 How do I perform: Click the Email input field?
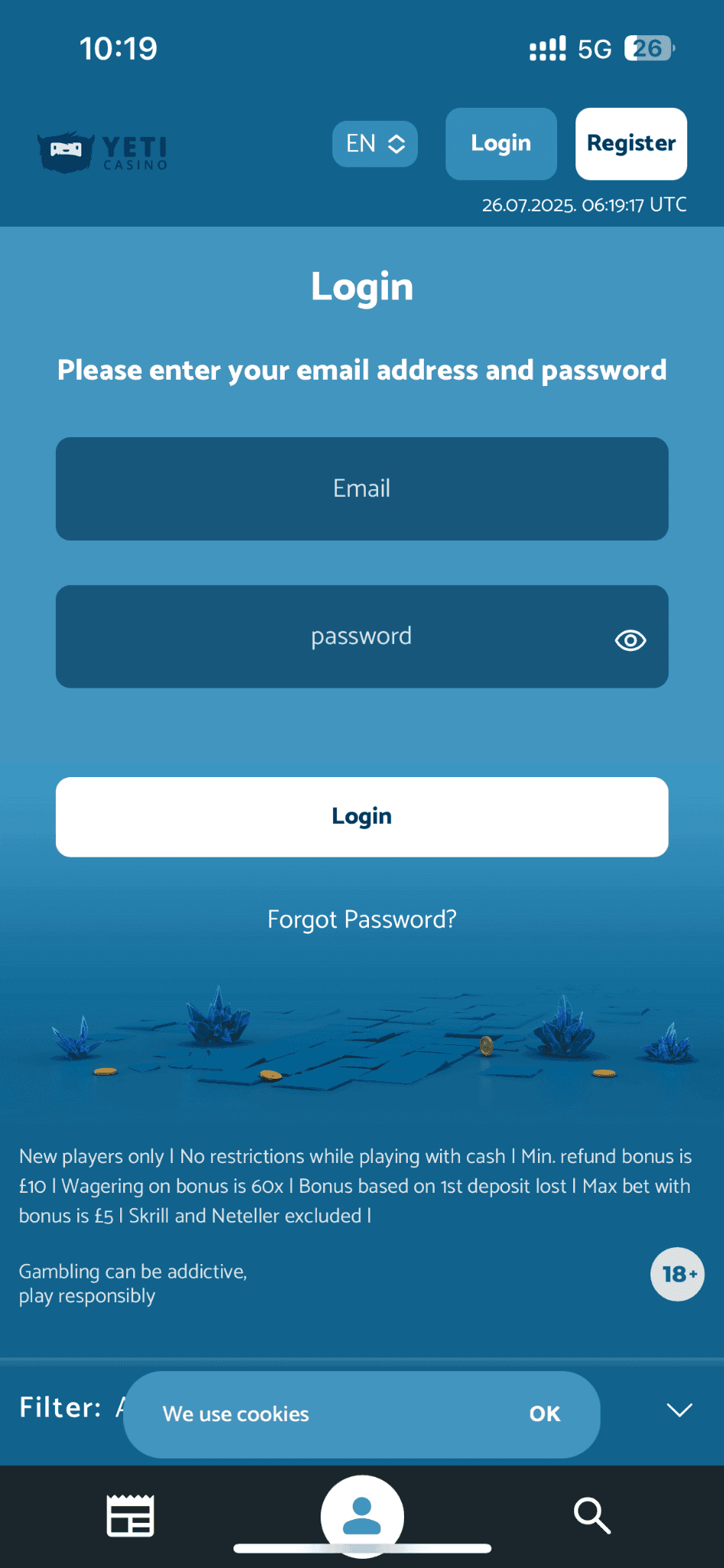click(361, 488)
